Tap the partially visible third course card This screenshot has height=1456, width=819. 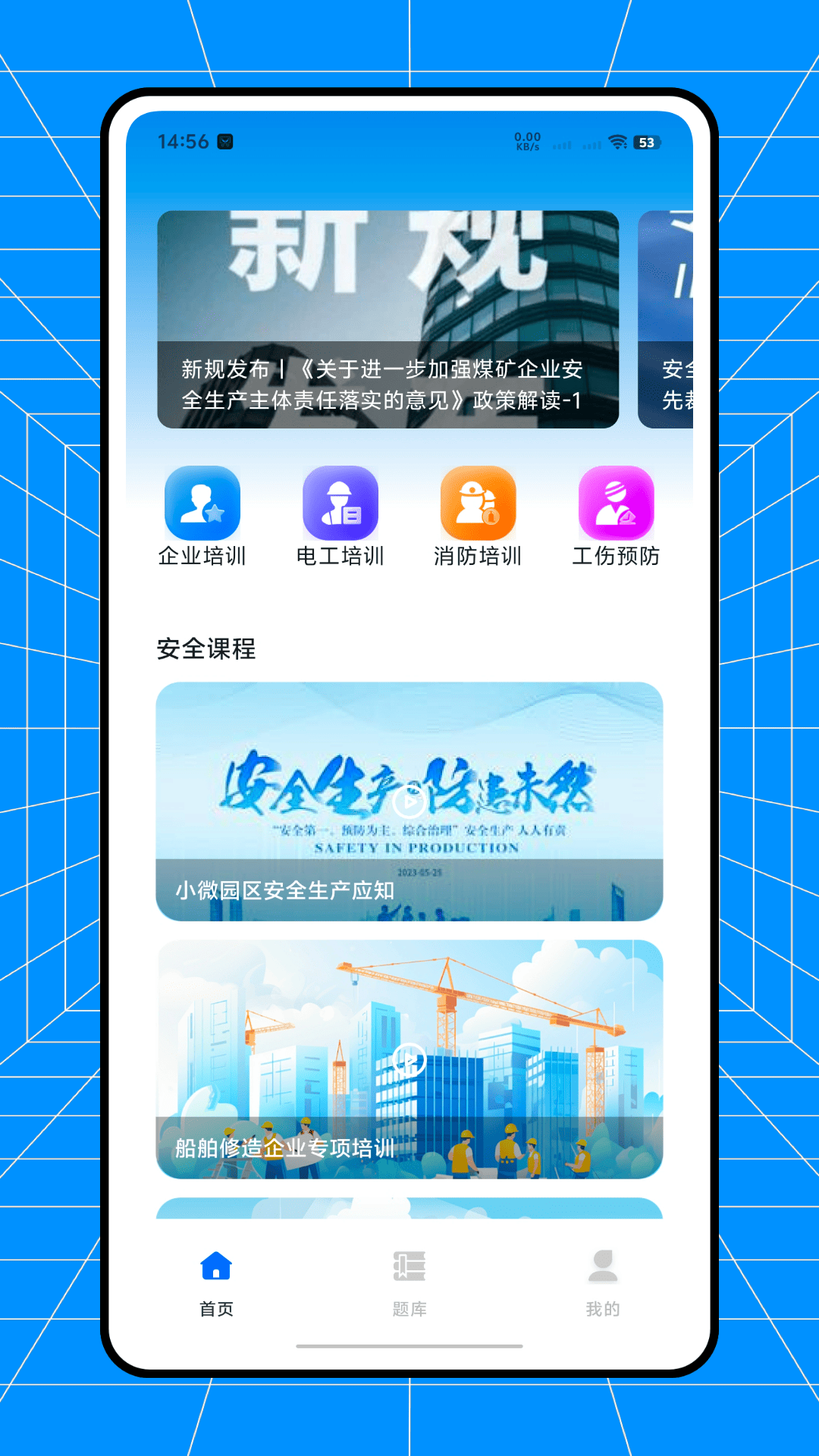pyautogui.click(x=409, y=1210)
